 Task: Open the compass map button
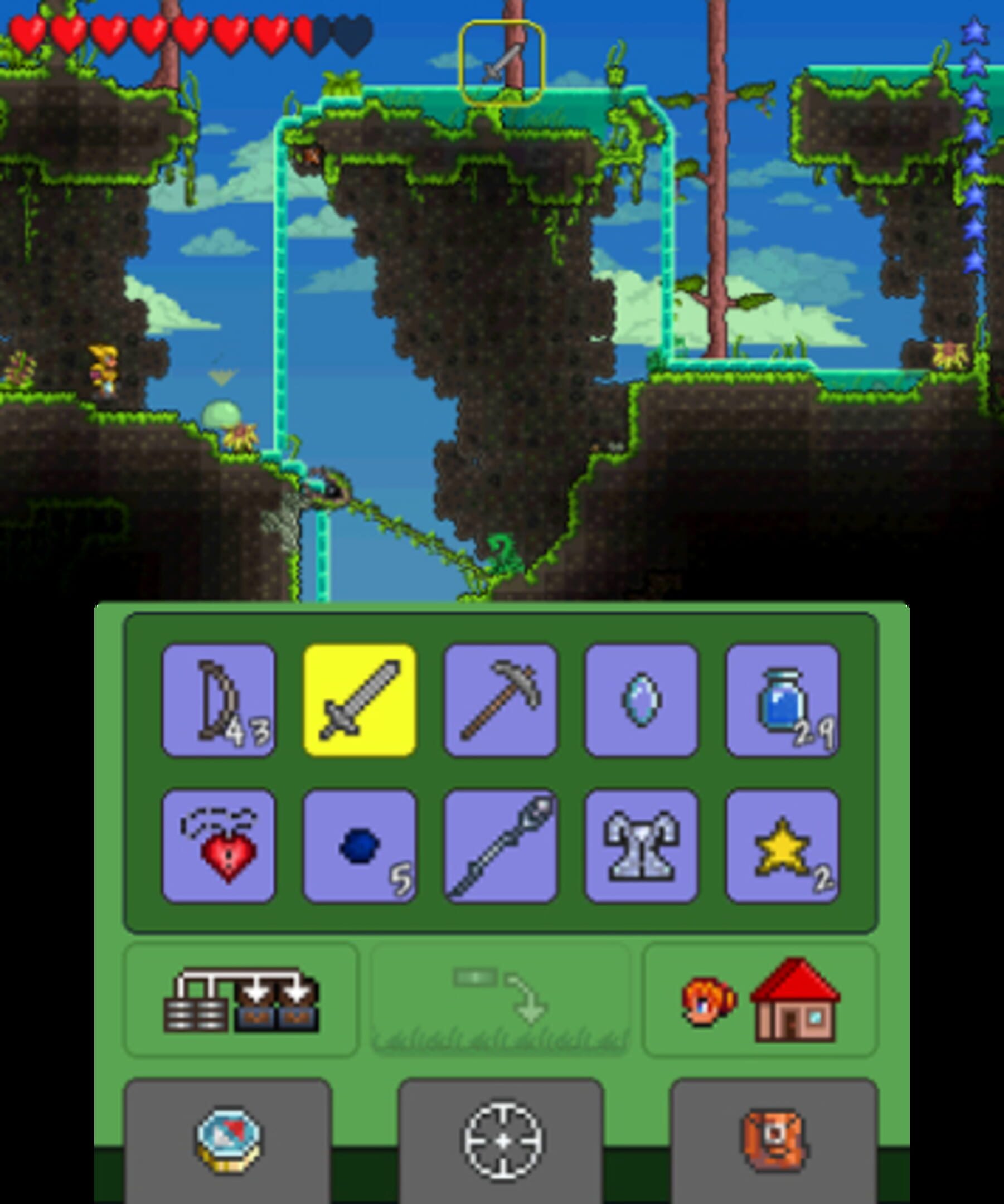pyautogui.click(x=227, y=1140)
